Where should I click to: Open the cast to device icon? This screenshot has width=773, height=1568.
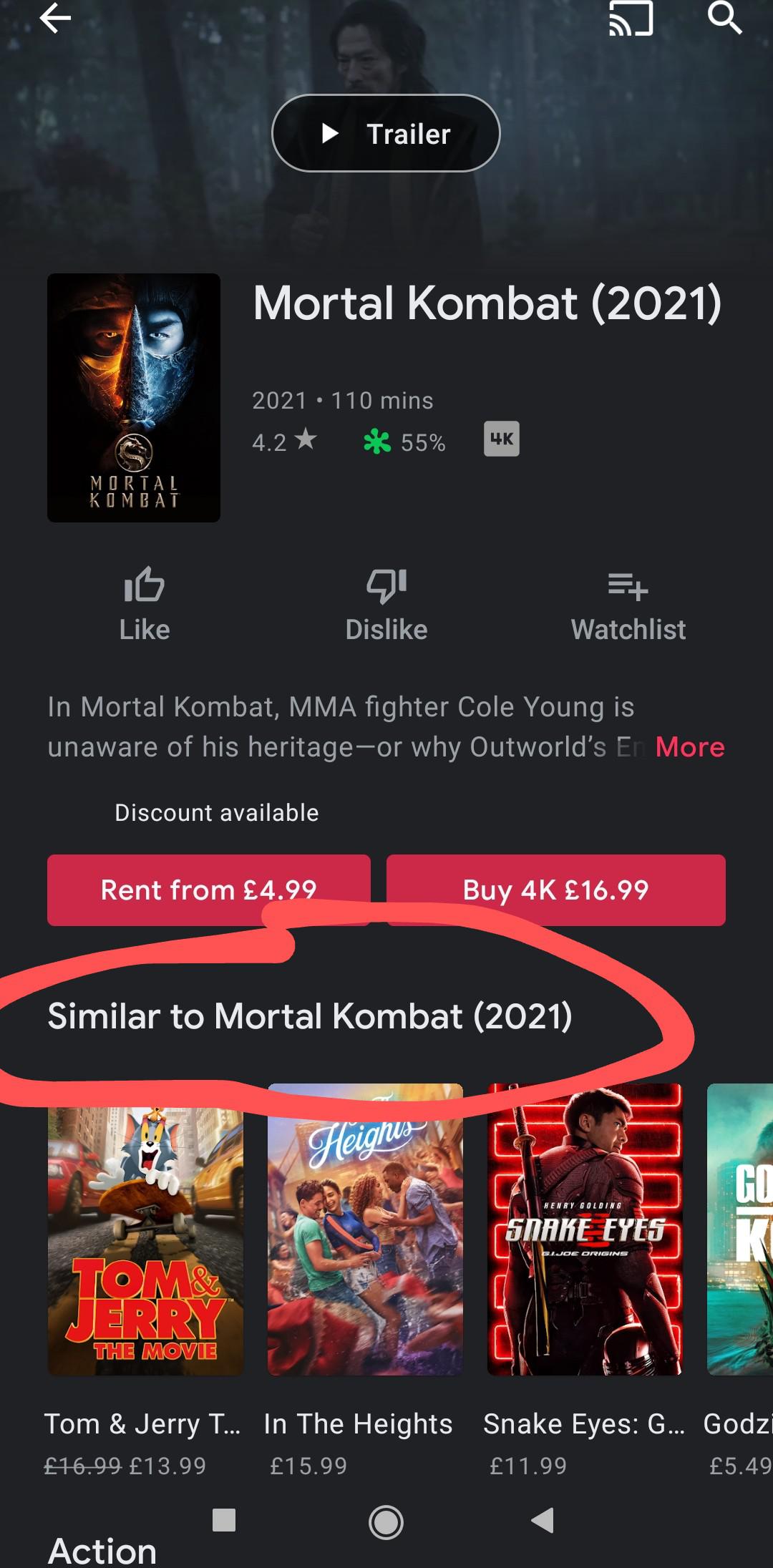[x=630, y=18]
